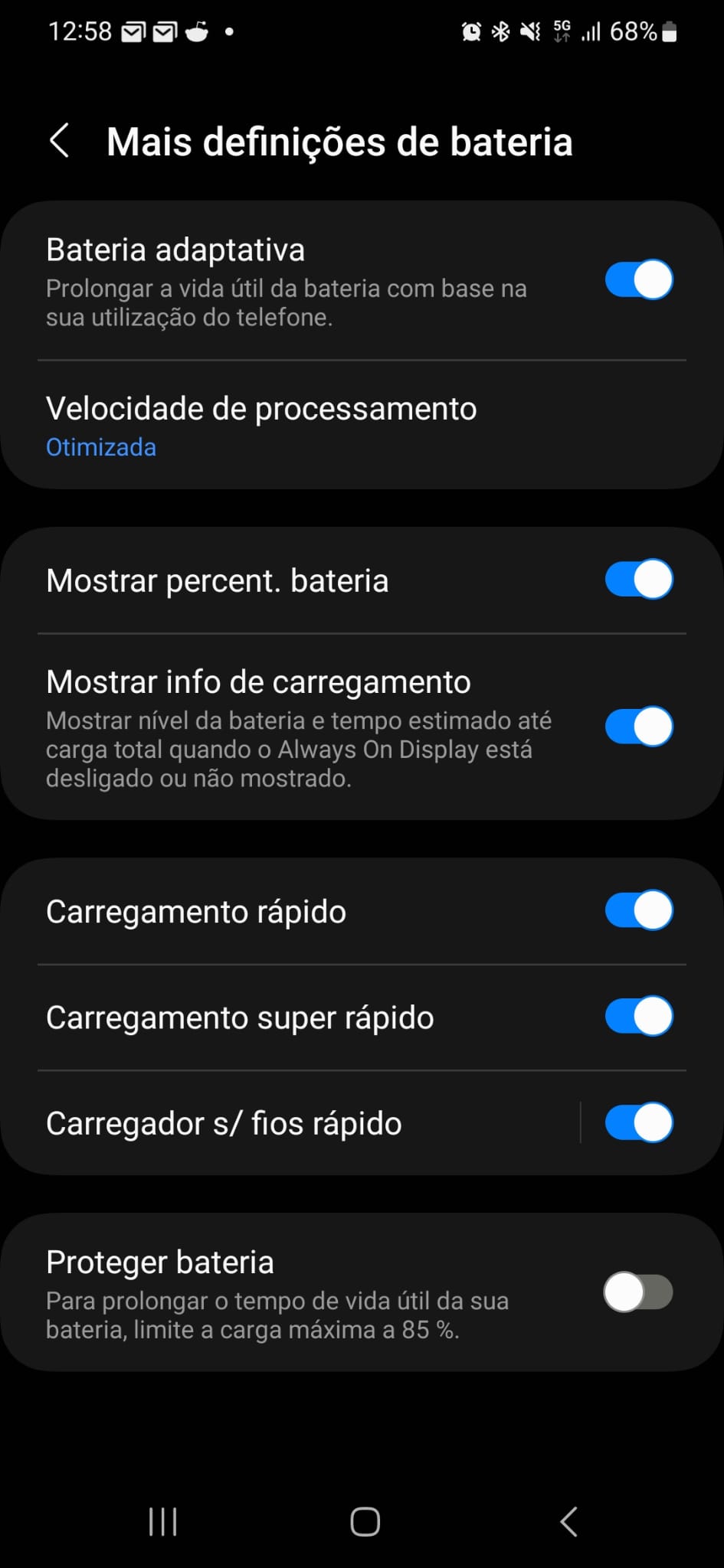
Task: Turn off Mostrar percent. bateria
Action: [x=639, y=580]
